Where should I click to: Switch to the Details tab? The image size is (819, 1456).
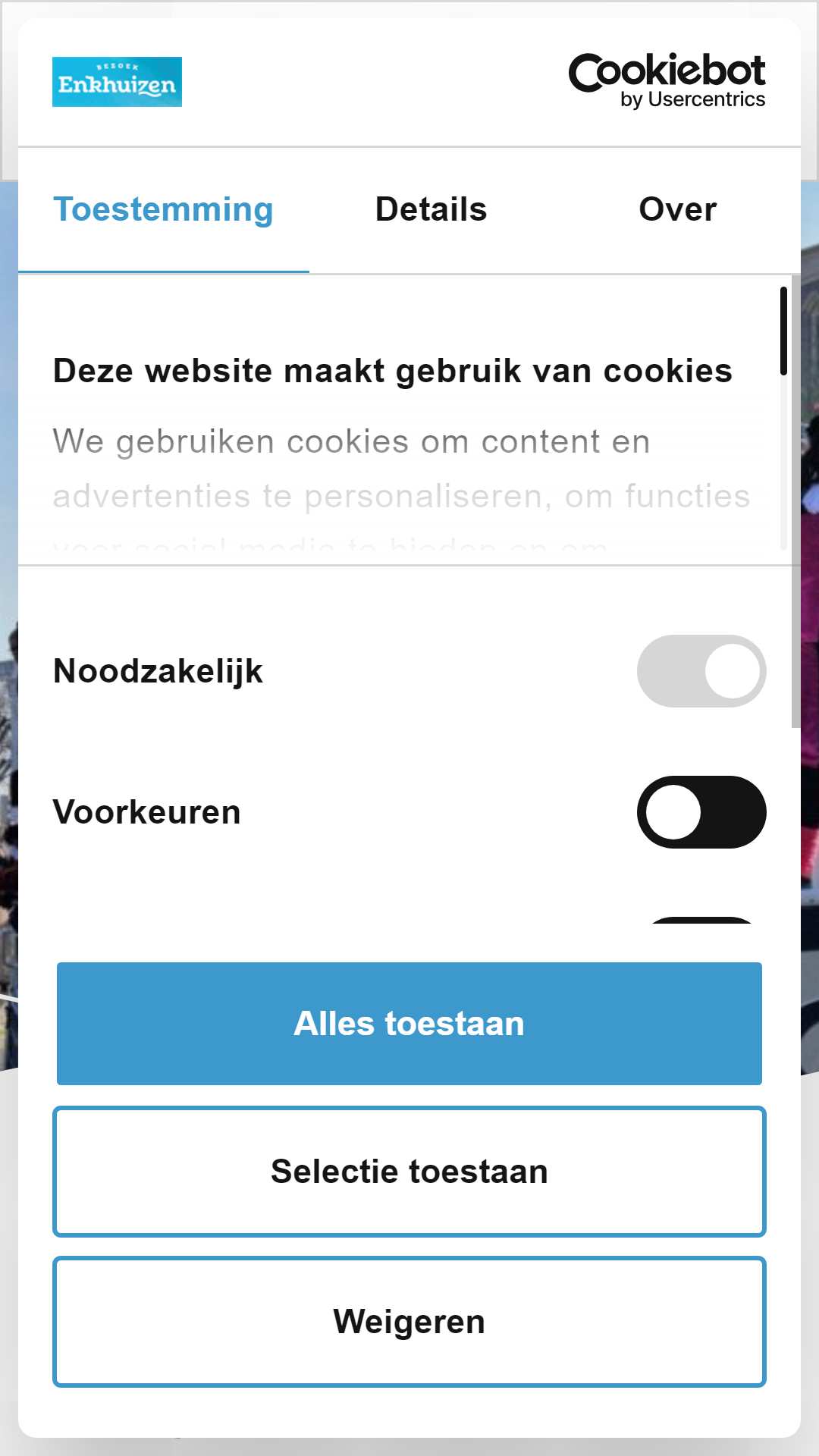click(431, 210)
